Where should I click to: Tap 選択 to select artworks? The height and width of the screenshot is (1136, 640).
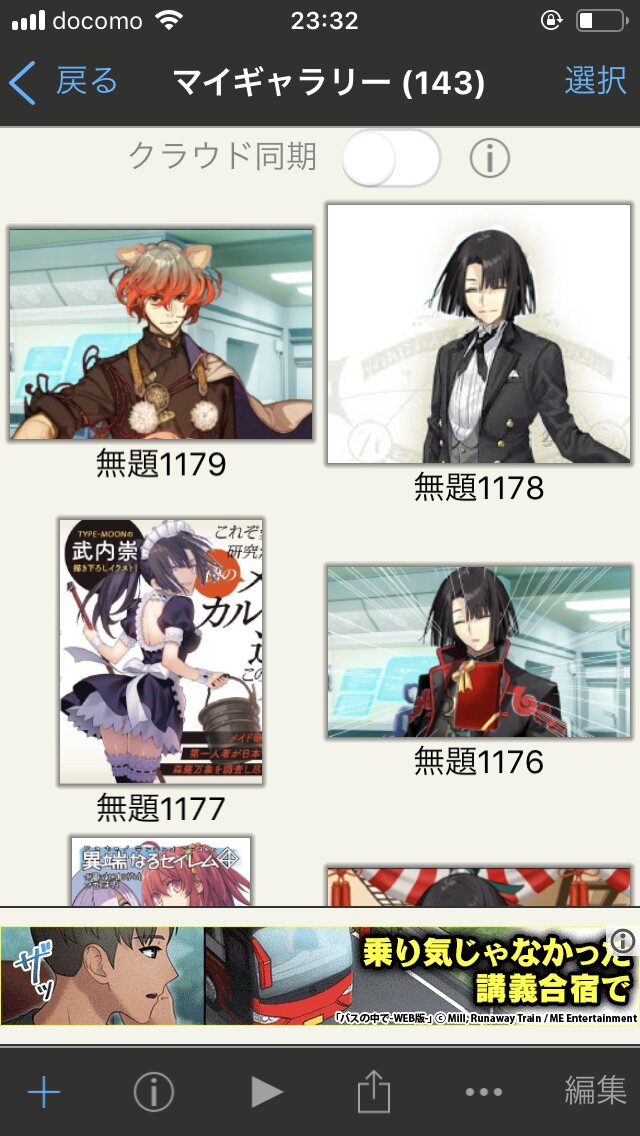click(x=595, y=82)
